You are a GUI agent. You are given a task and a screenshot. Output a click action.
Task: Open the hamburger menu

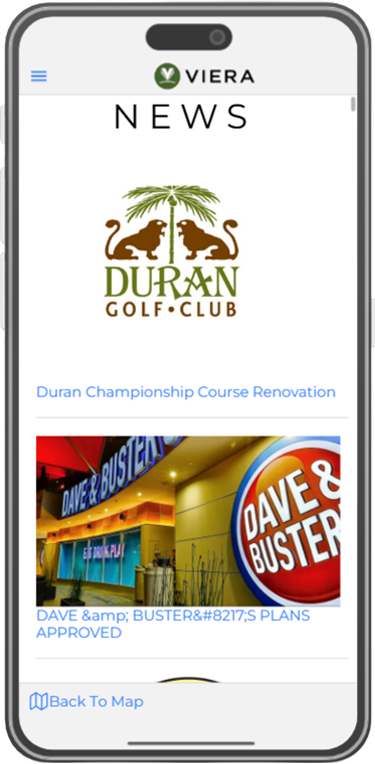tap(39, 76)
